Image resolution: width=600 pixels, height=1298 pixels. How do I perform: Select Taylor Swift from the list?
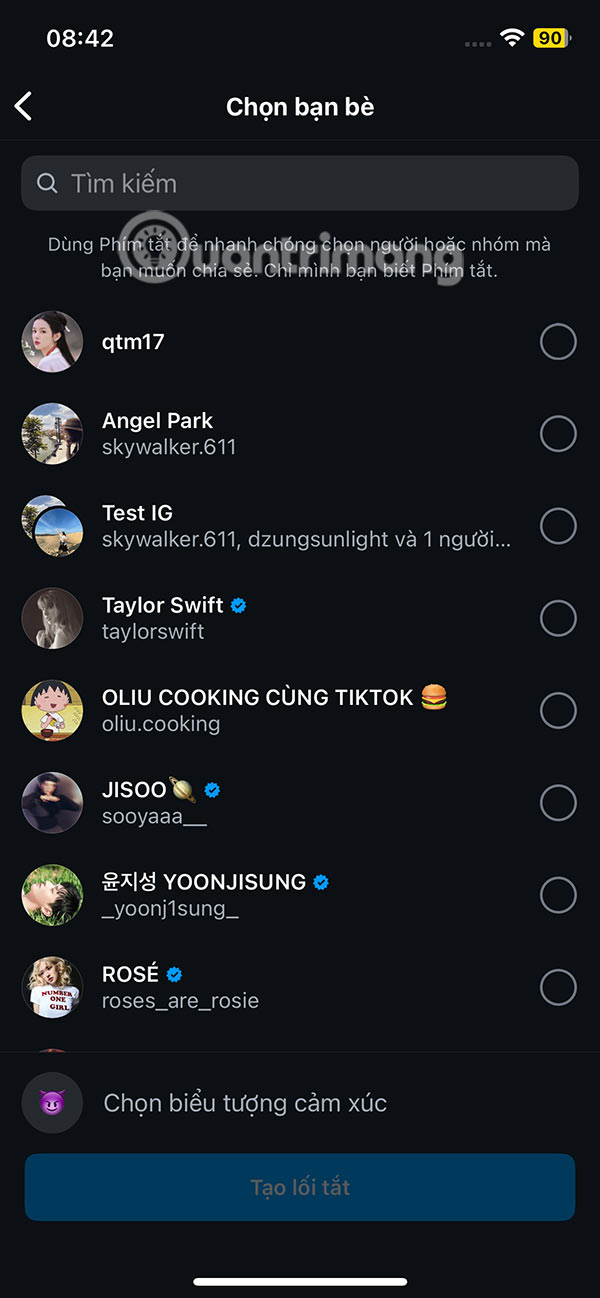tap(558, 618)
